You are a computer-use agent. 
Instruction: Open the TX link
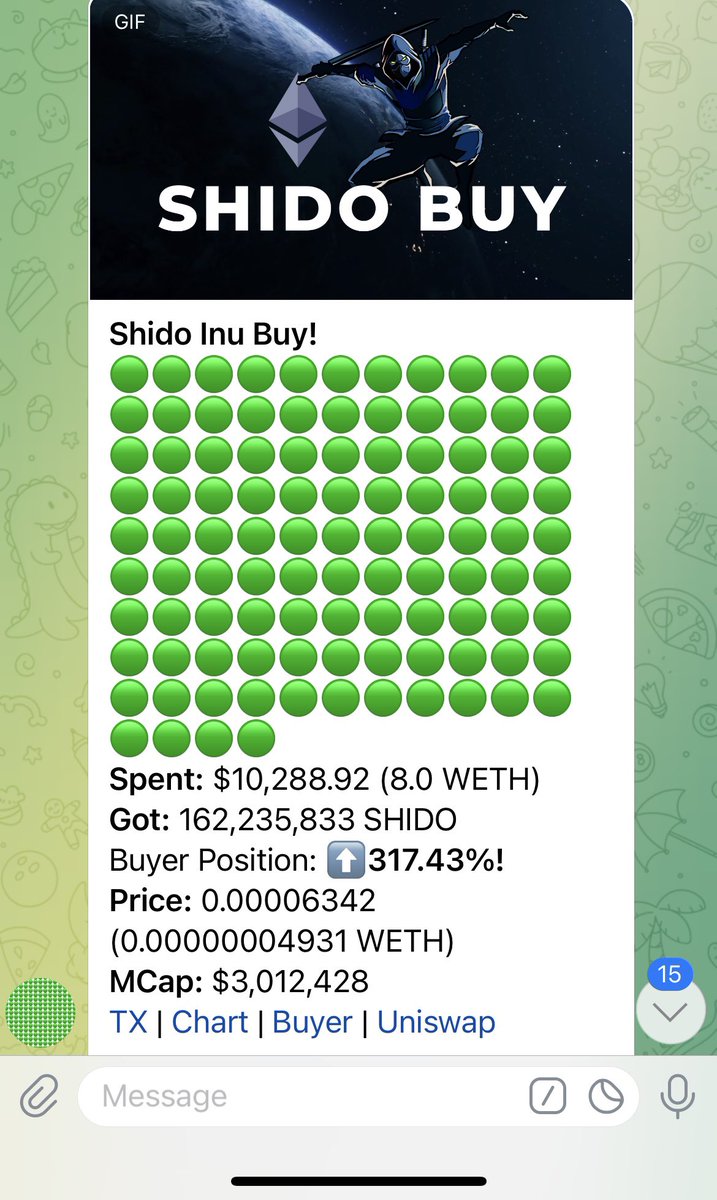[128, 1022]
